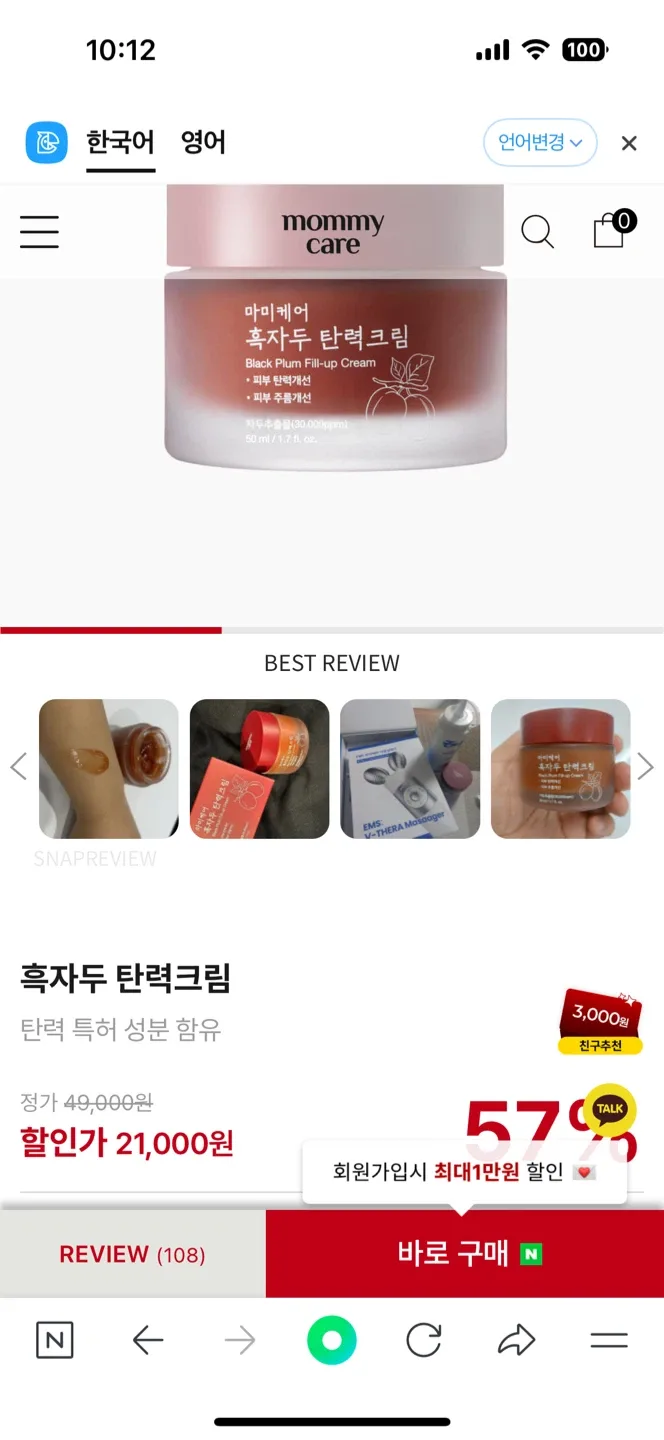Go back in the browser toolbar
Screen dimensions: 664x1440
[147, 1340]
